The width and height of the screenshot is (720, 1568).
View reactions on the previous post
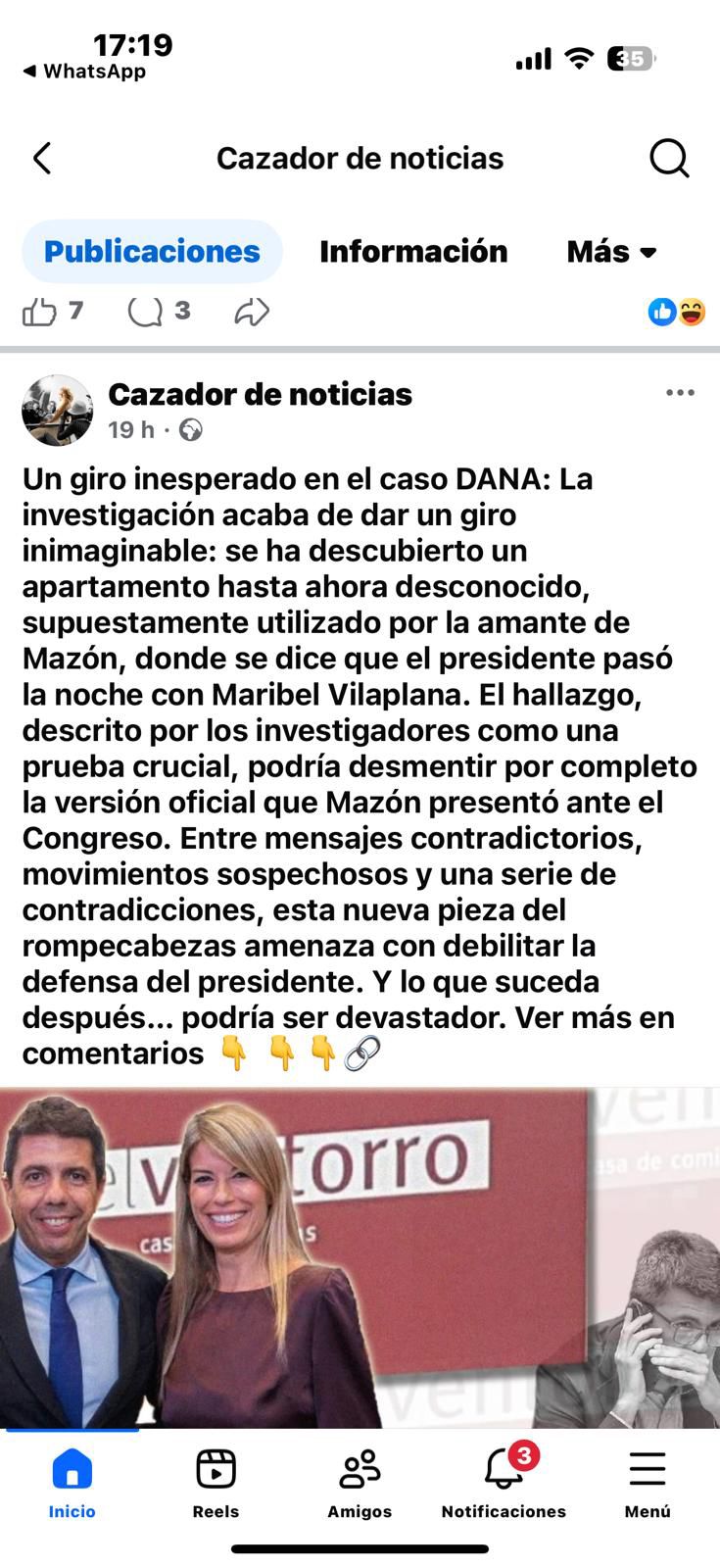(x=677, y=312)
